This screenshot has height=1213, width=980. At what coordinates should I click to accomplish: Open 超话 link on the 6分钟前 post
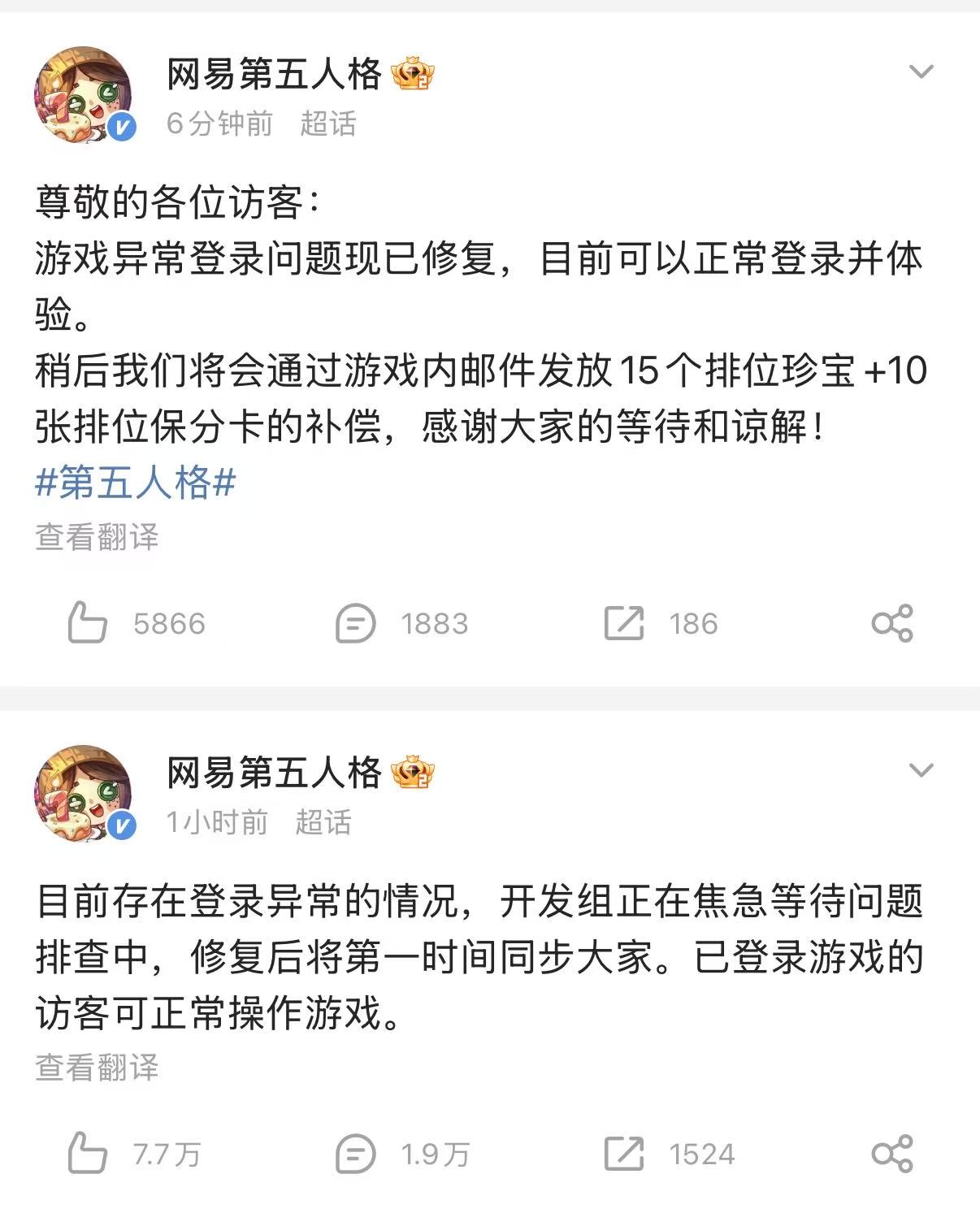327,123
